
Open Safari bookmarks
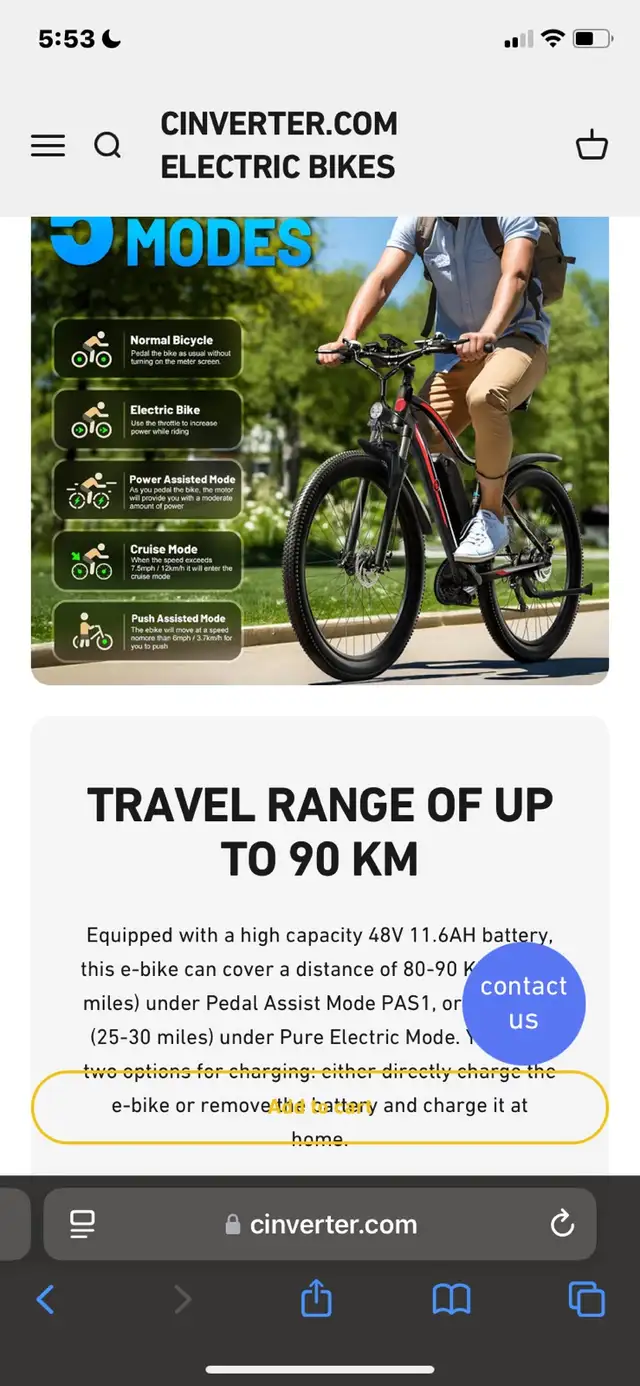point(451,1300)
